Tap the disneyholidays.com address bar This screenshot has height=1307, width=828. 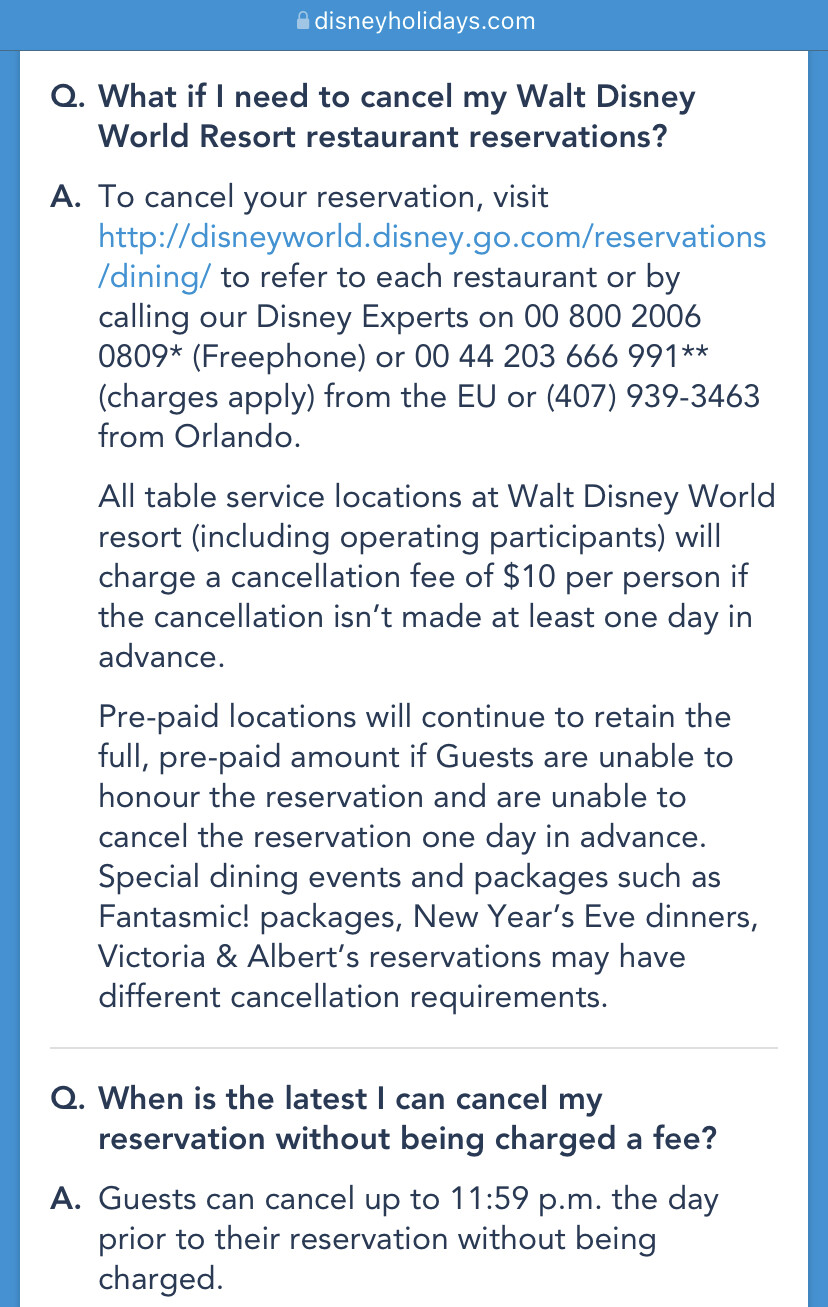[414, 21]
